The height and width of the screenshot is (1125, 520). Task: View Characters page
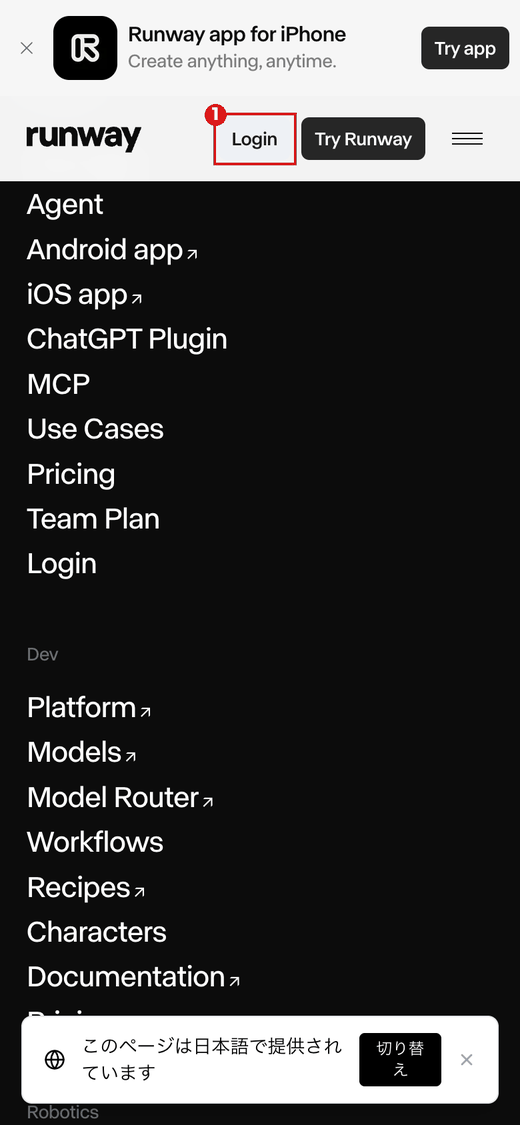[97, 932]
